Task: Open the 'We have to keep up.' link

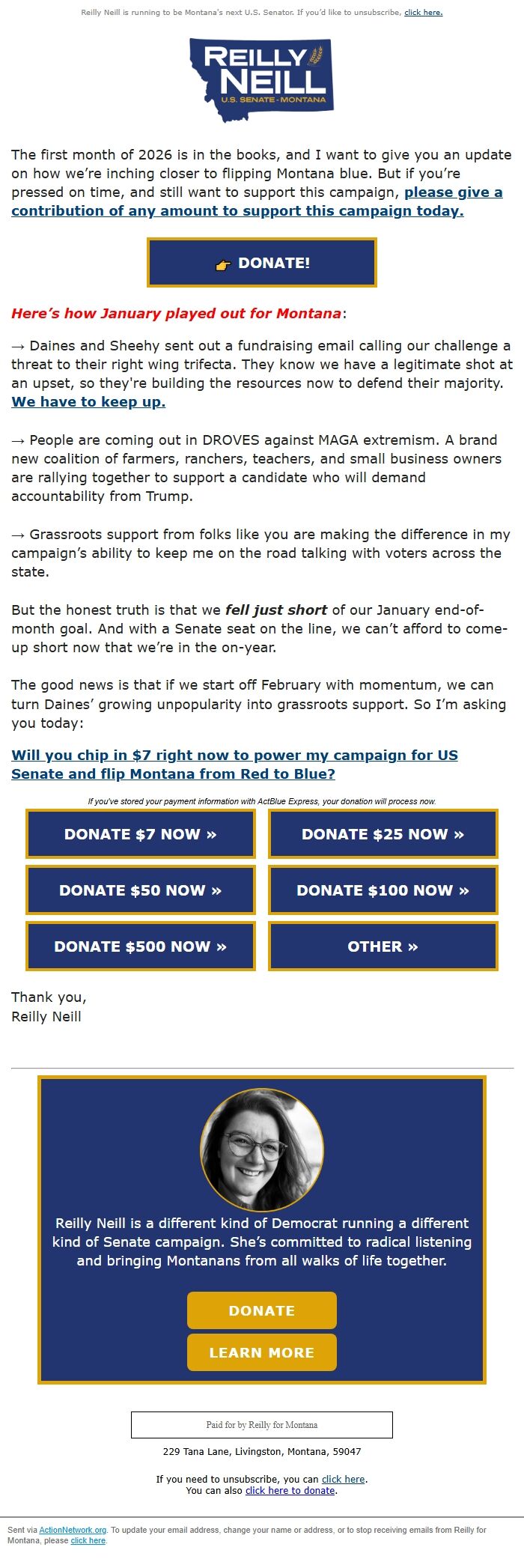Action: (x=88, y=402)
